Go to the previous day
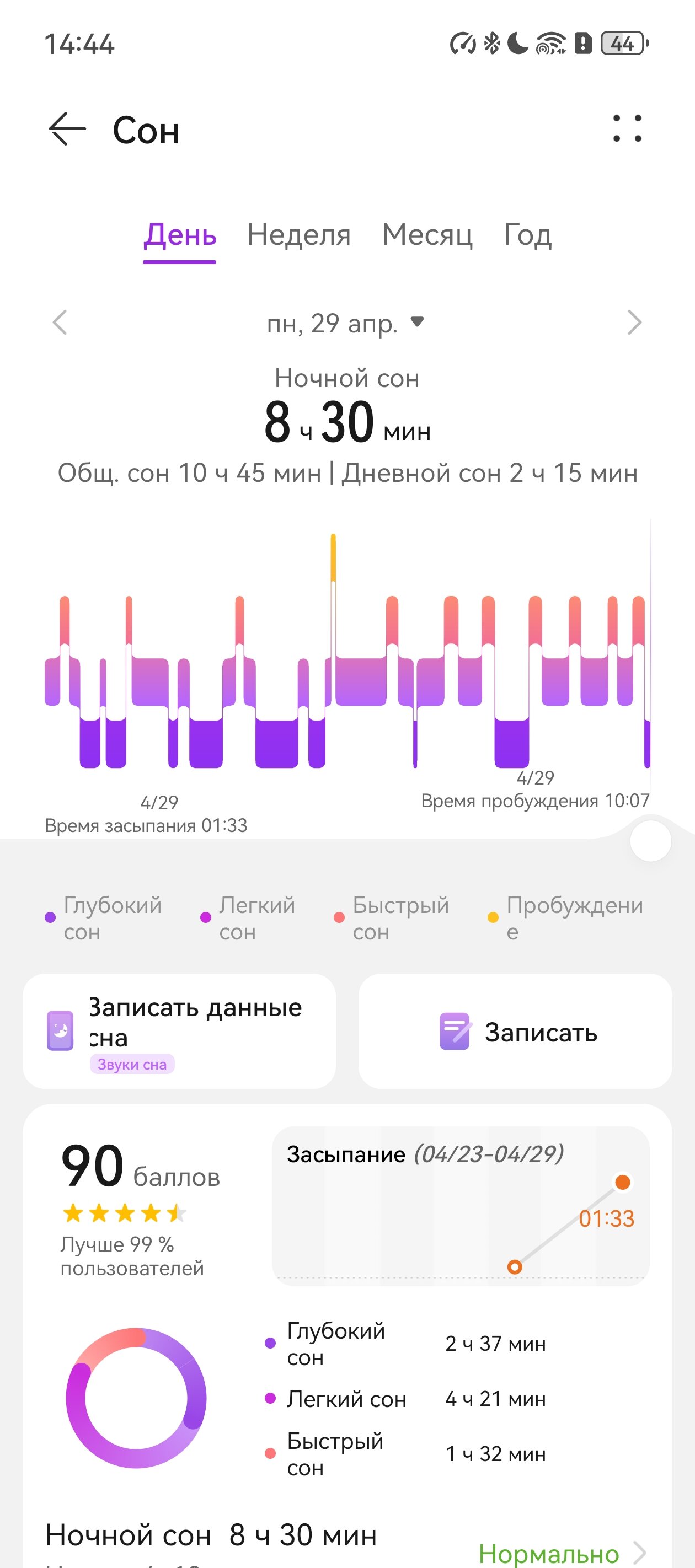The image size is (695, 1568). [x=60, y=323]
